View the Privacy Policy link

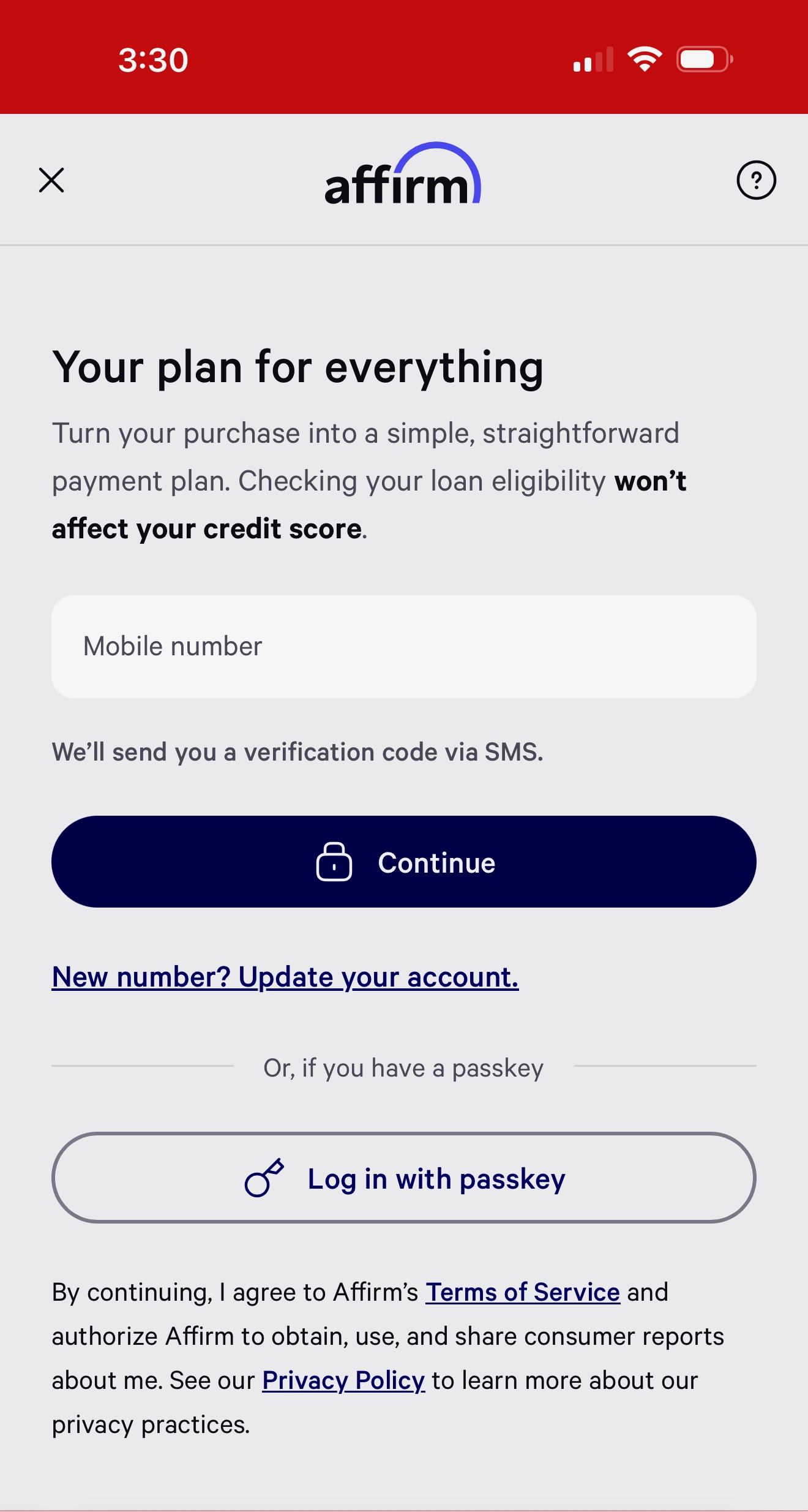pos(343,1380)
